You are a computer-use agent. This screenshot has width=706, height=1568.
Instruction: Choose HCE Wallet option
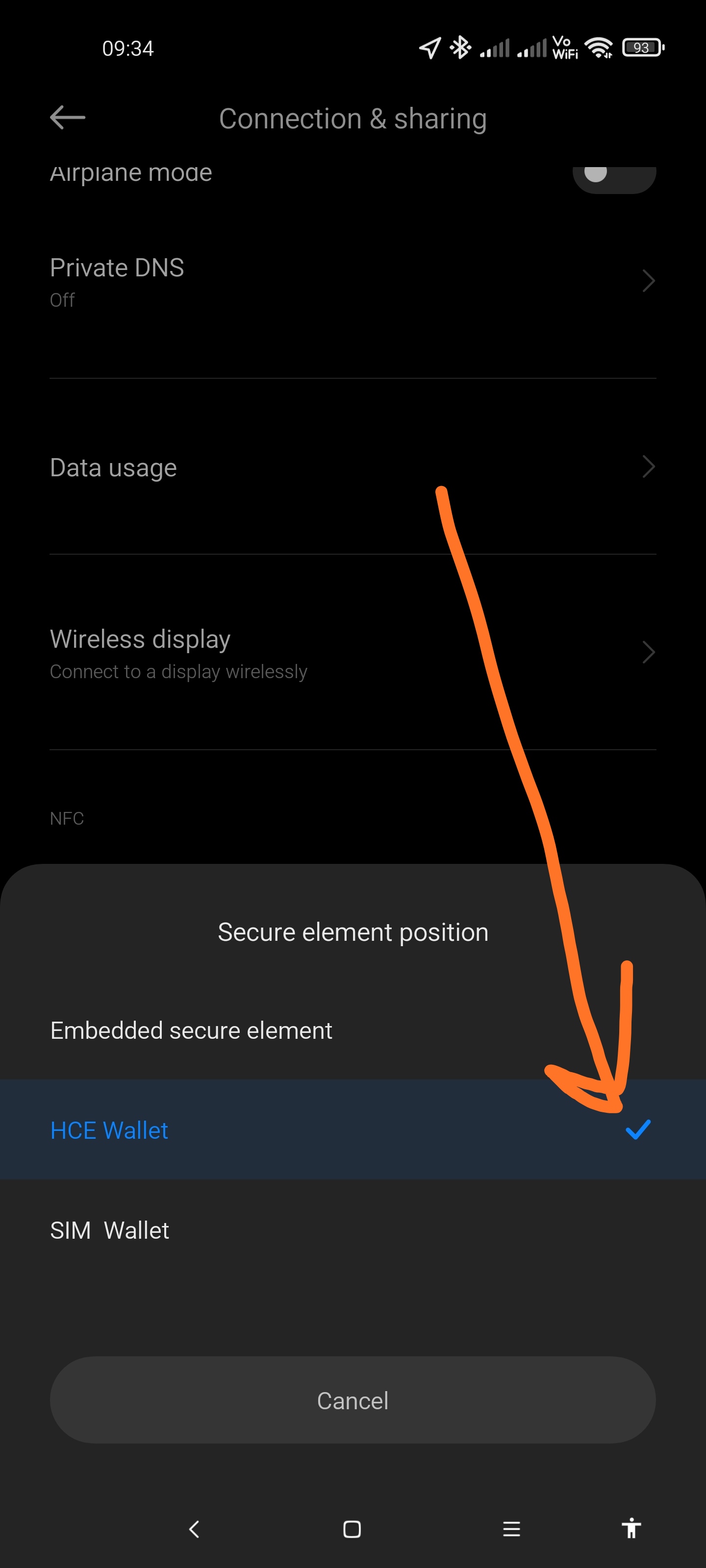pos(353,1130)
